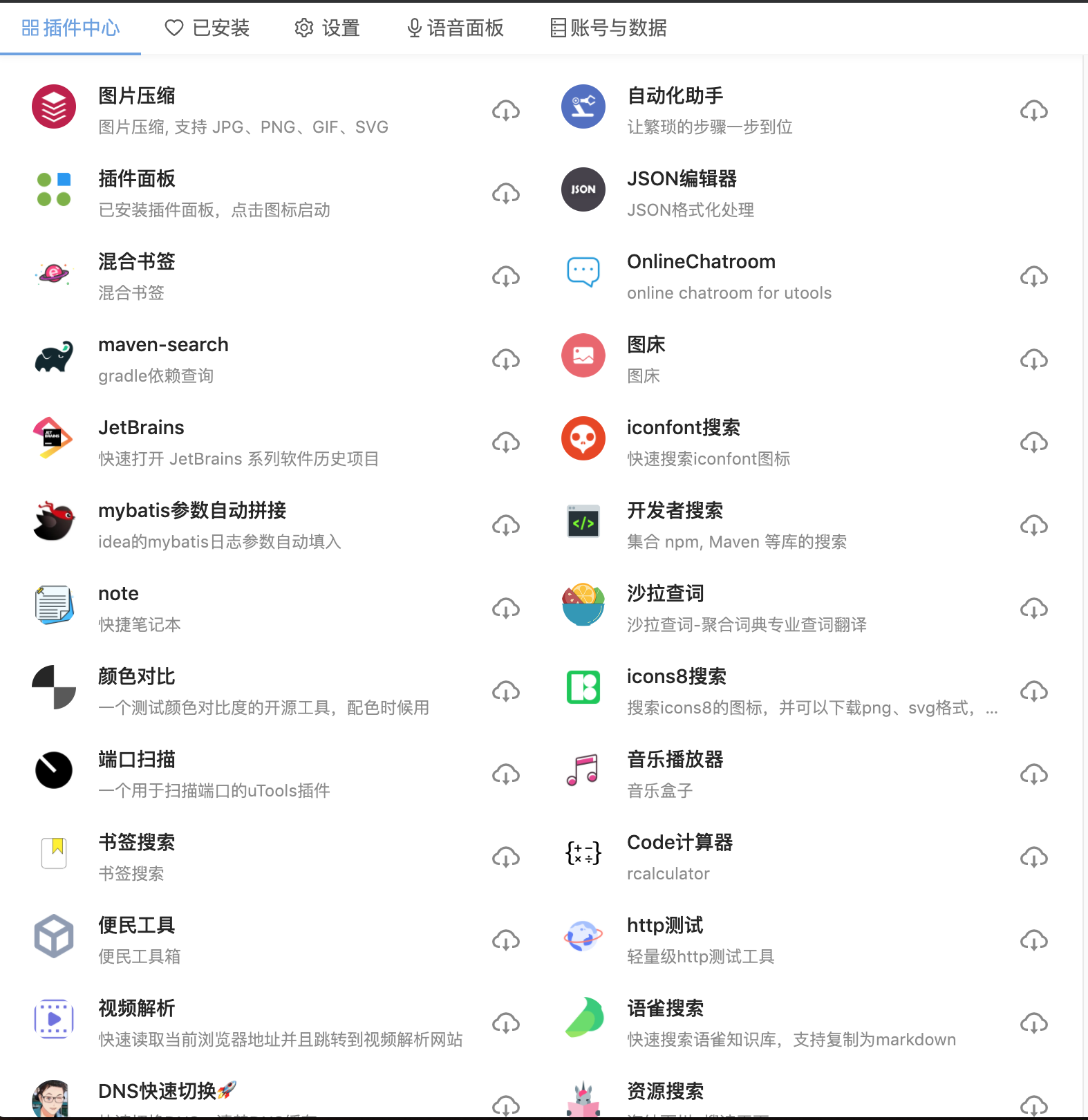The image size is (1088, 1120).
Task: View the iconfont搜索 plugin
Action: tap(683, 428)
